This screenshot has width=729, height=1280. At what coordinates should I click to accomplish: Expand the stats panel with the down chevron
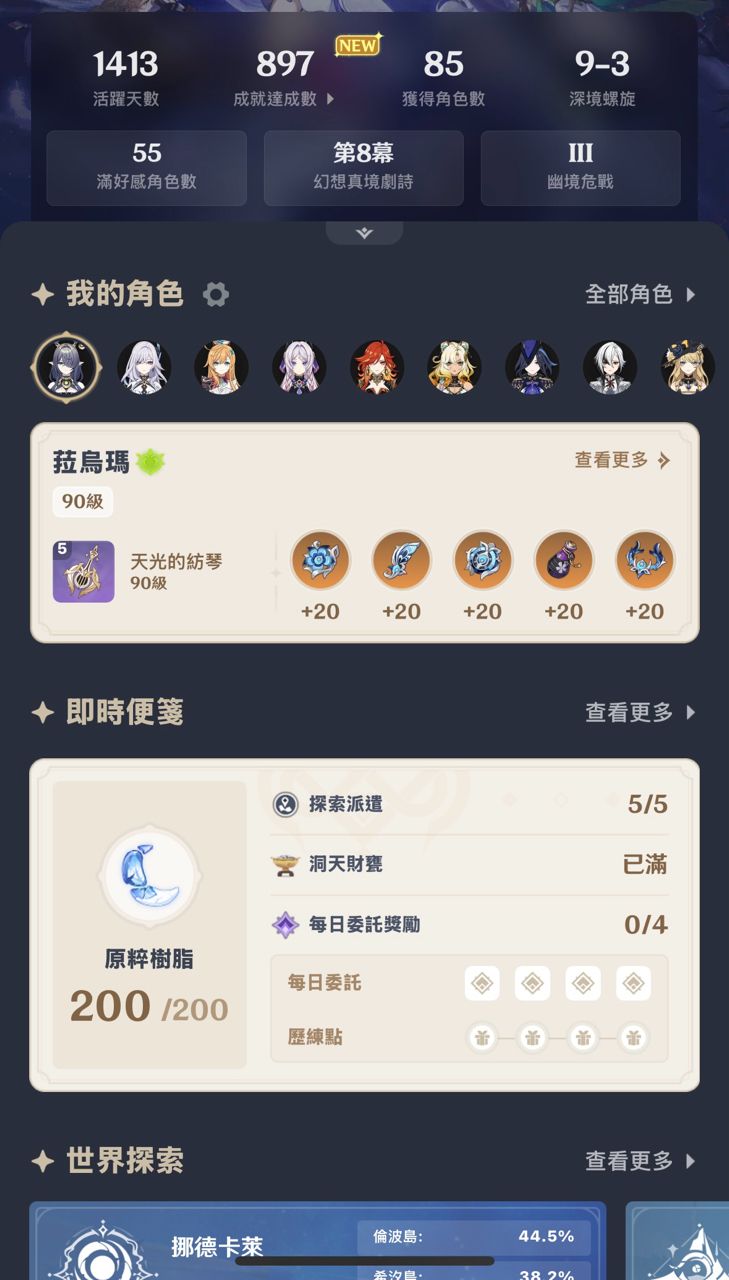pyautogui.click(x=364, y=233)
